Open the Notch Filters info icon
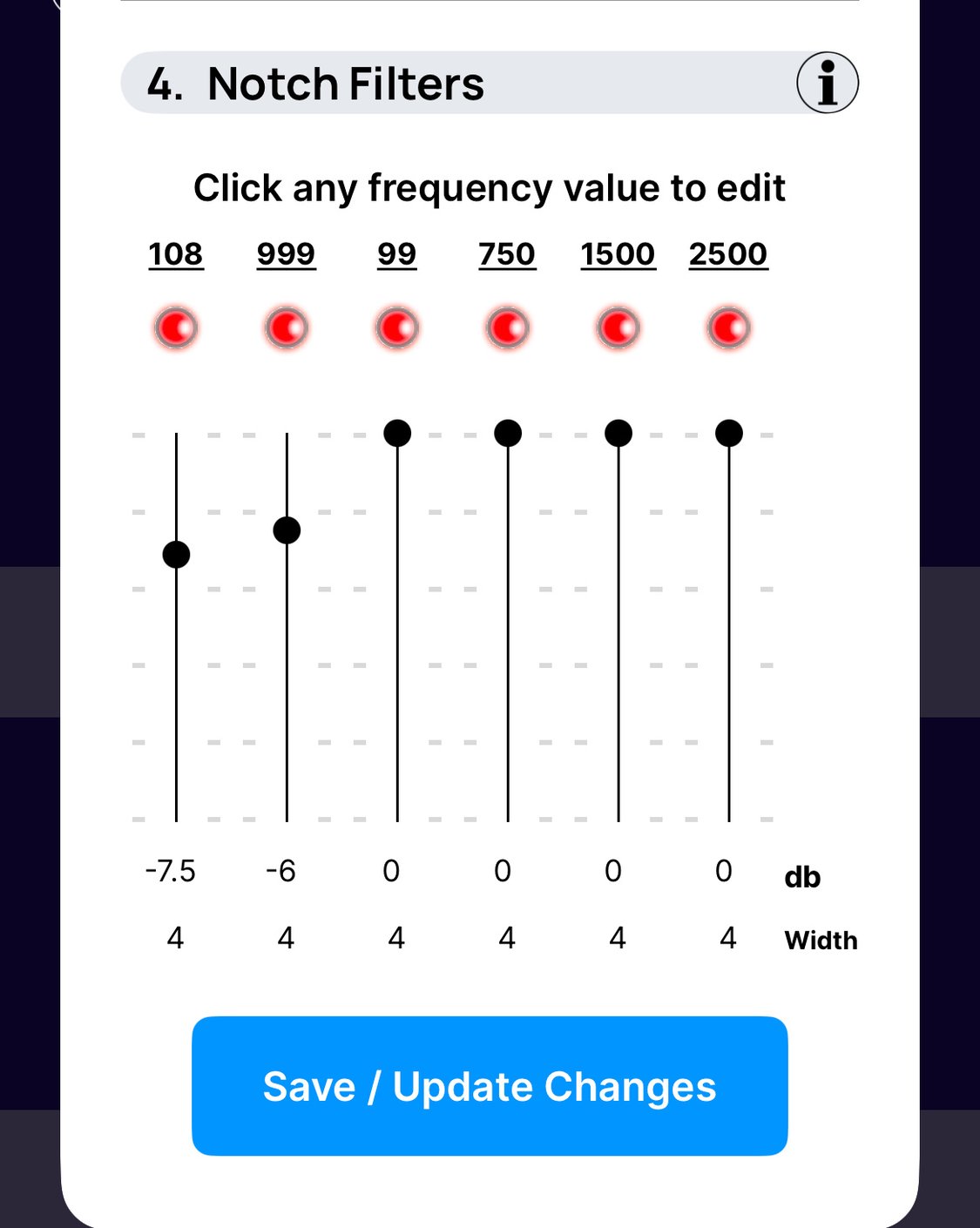 click(827, 83)
